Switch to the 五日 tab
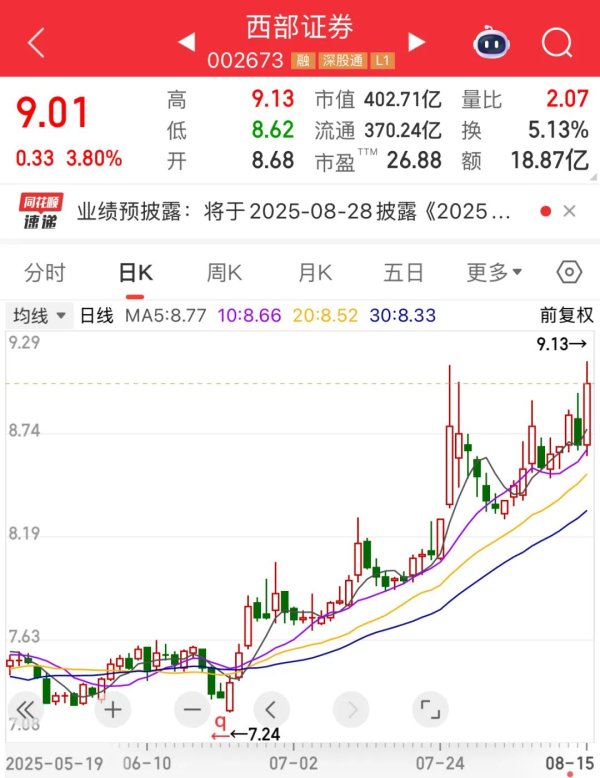The width and height of the screenshot is (600, 778). 404,272
